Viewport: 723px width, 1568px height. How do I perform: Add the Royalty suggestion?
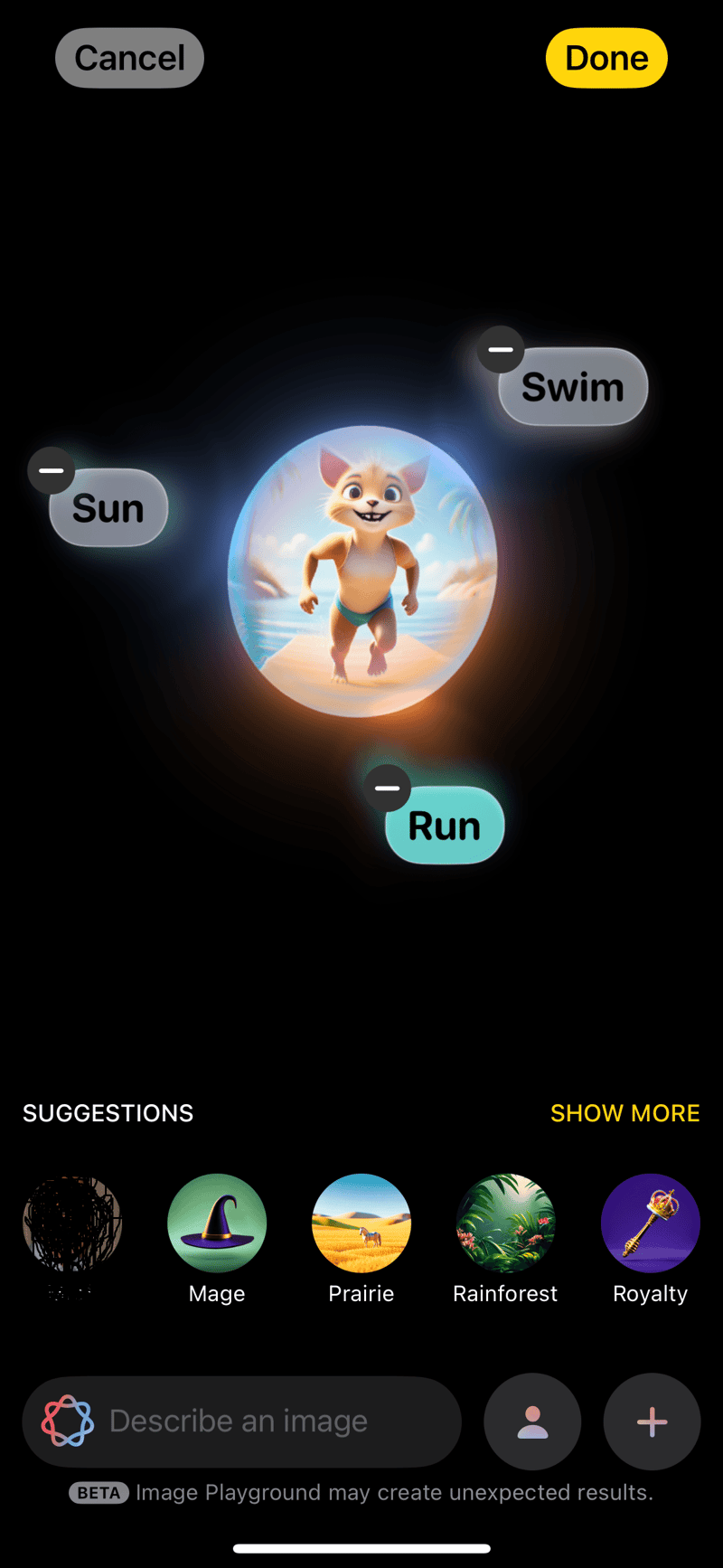click(x=650, y=1223)
